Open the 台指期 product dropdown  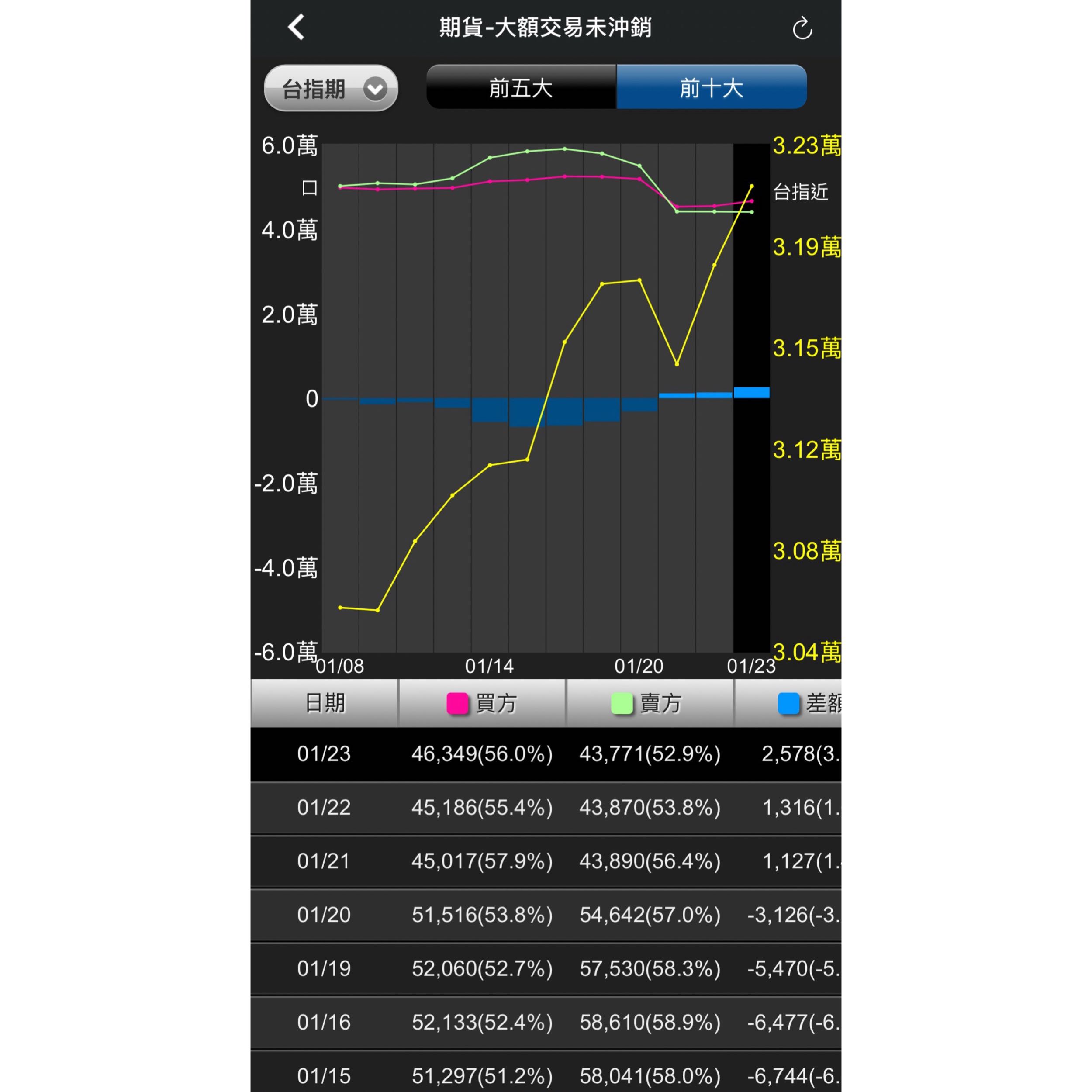(331, 88)
